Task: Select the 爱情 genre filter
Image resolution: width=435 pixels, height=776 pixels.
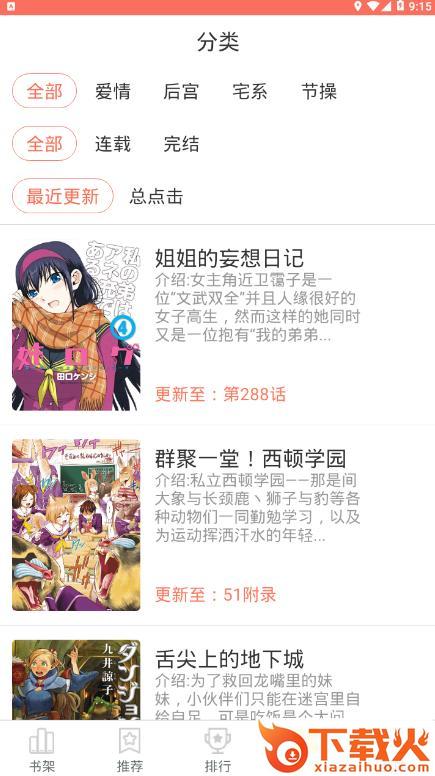Action: 113,91
